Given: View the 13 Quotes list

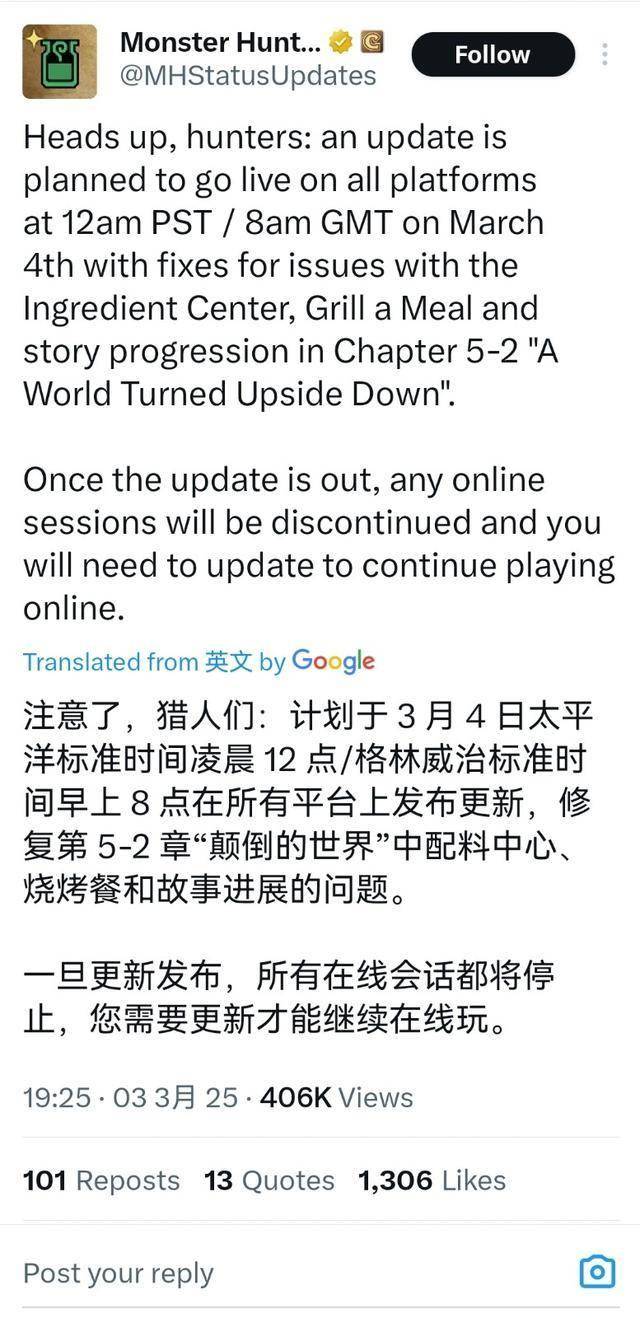Looking at the screenshot, I should coord(269,1180).
